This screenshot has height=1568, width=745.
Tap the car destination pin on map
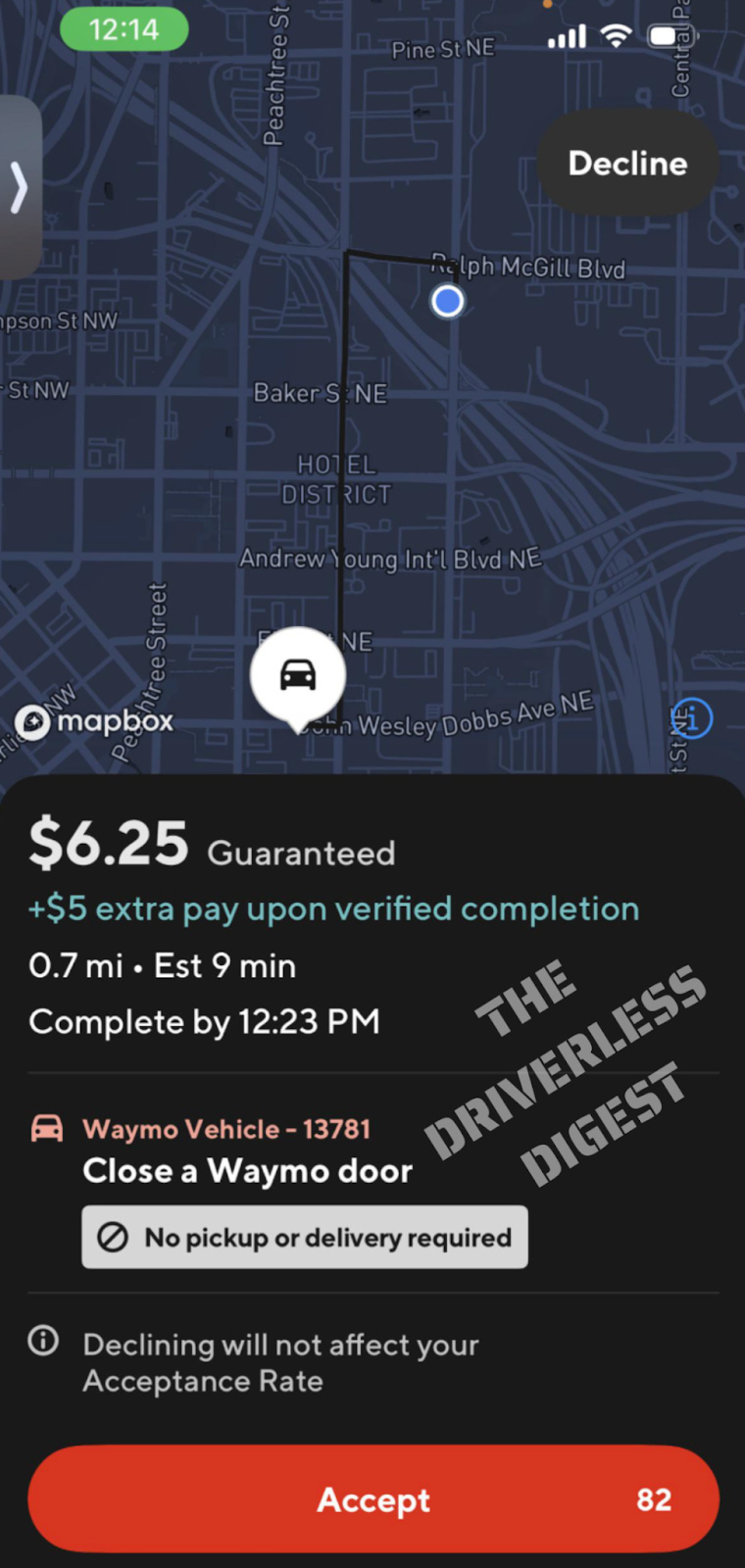[298, 676]
